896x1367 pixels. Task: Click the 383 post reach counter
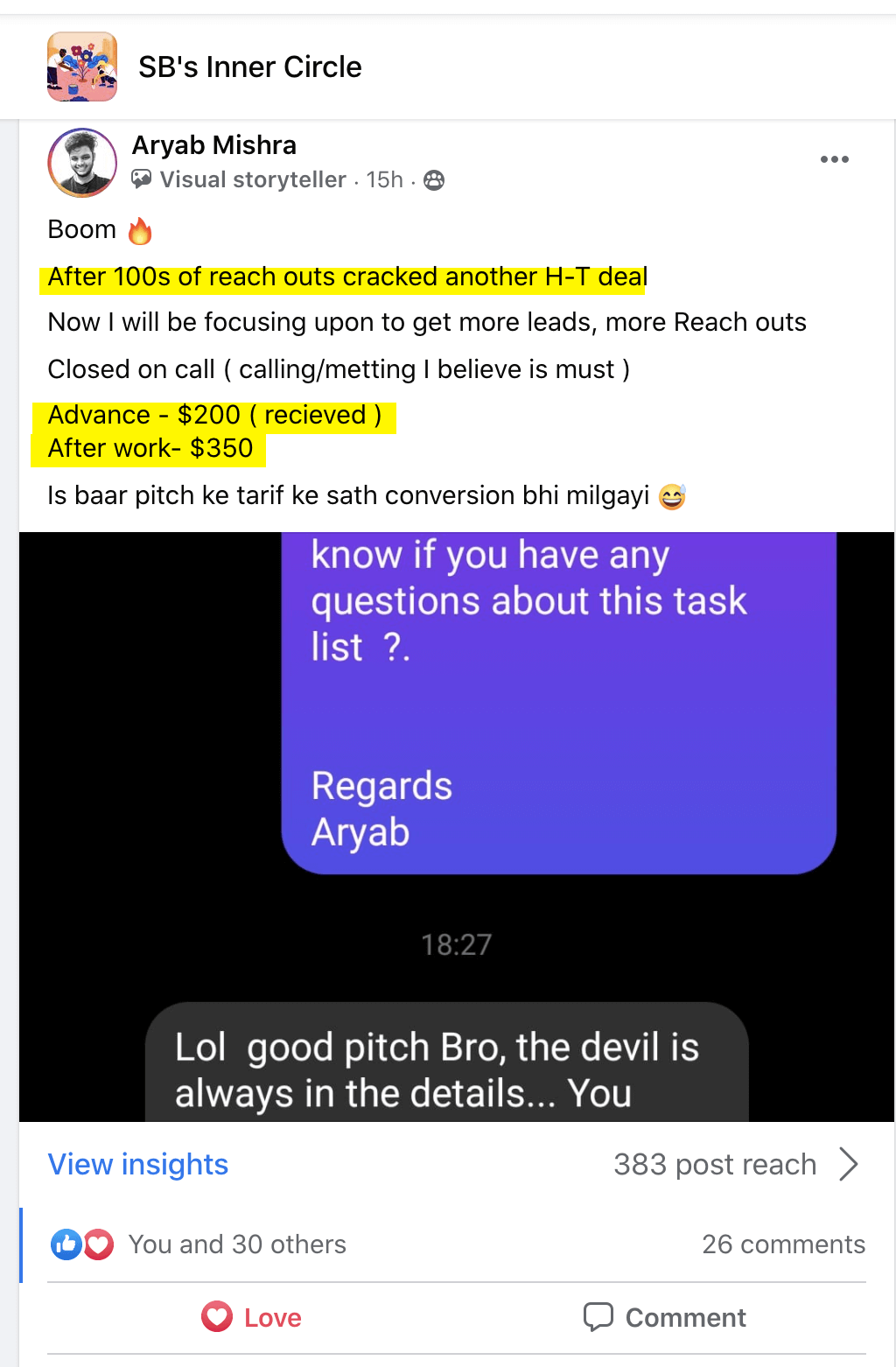[x=713, y=1164]
